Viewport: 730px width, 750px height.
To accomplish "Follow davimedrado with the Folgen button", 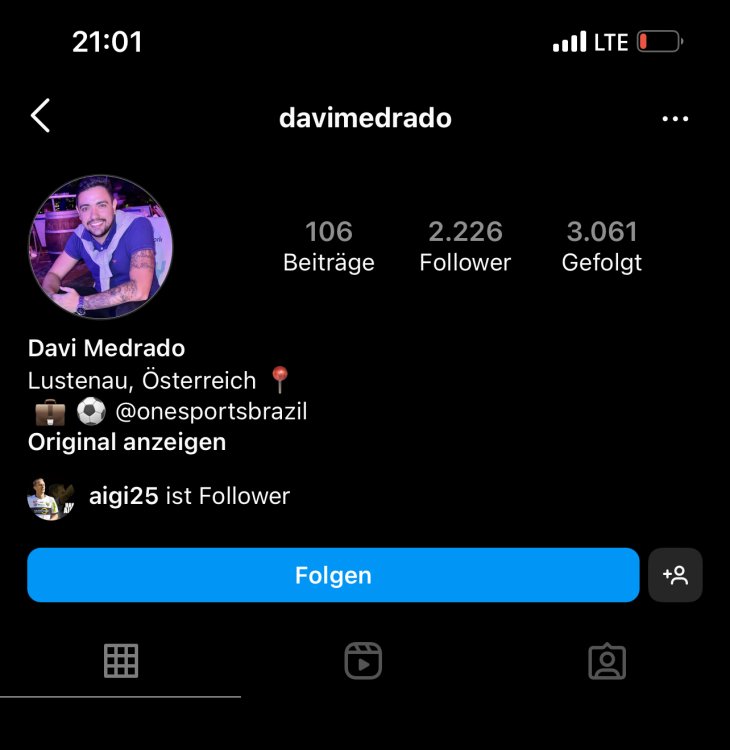I will [333, 575].
